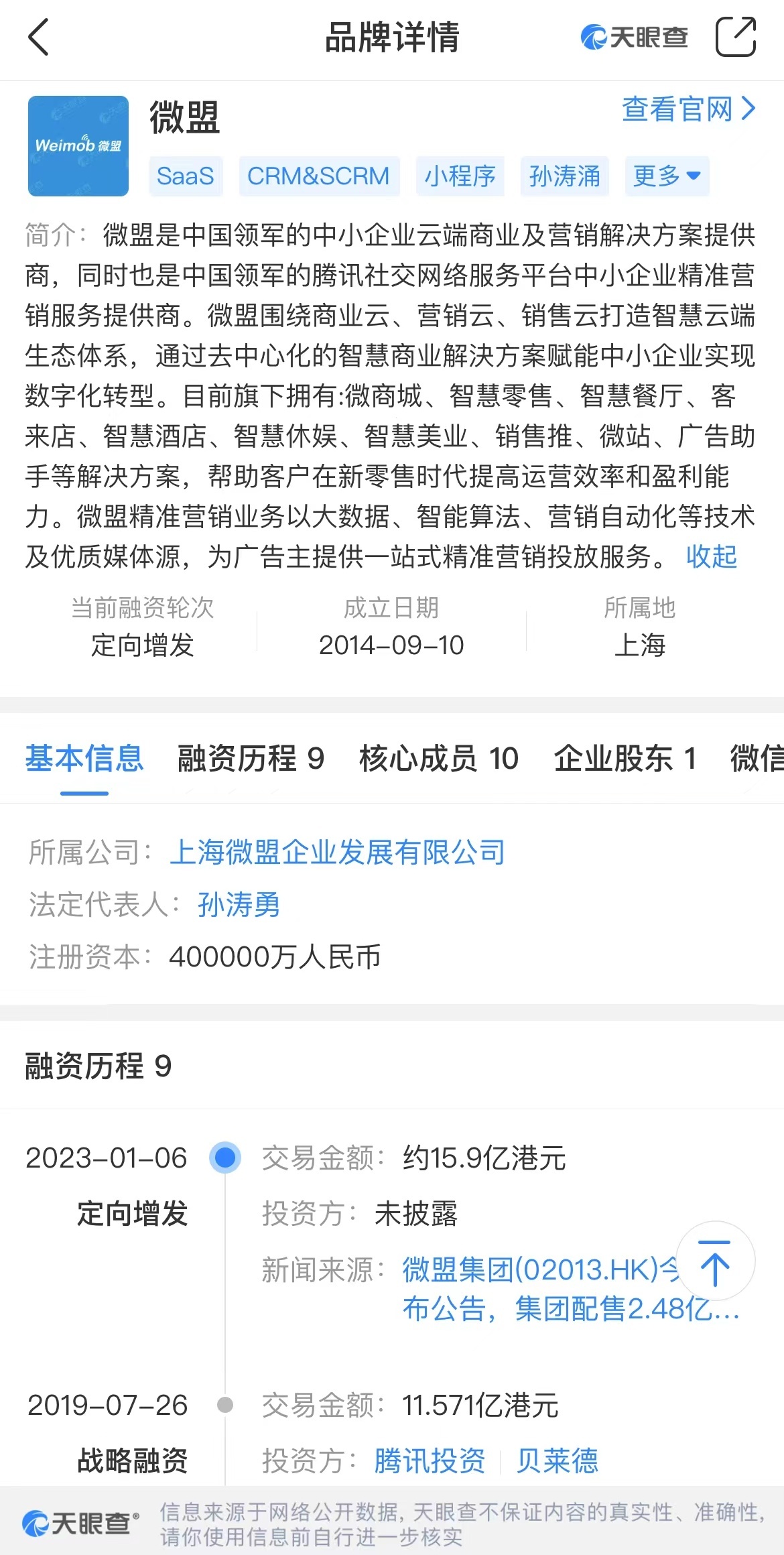Screen dimensions: 784x1555
Task: Tap the 孙涛涌 tag chip
Action: pyautogui.click(x=564, y=176)
